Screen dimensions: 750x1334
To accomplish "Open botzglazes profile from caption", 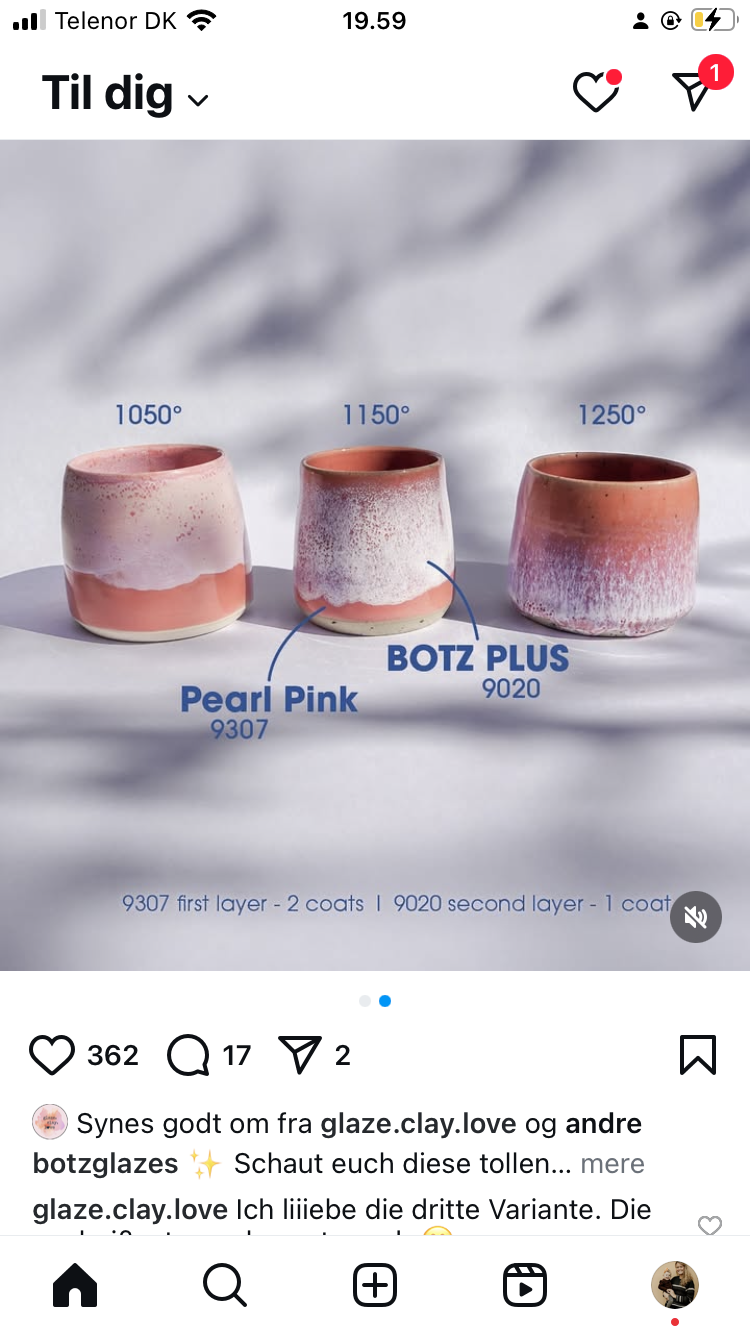I will pyautogui.click(x=105, y=1164).
